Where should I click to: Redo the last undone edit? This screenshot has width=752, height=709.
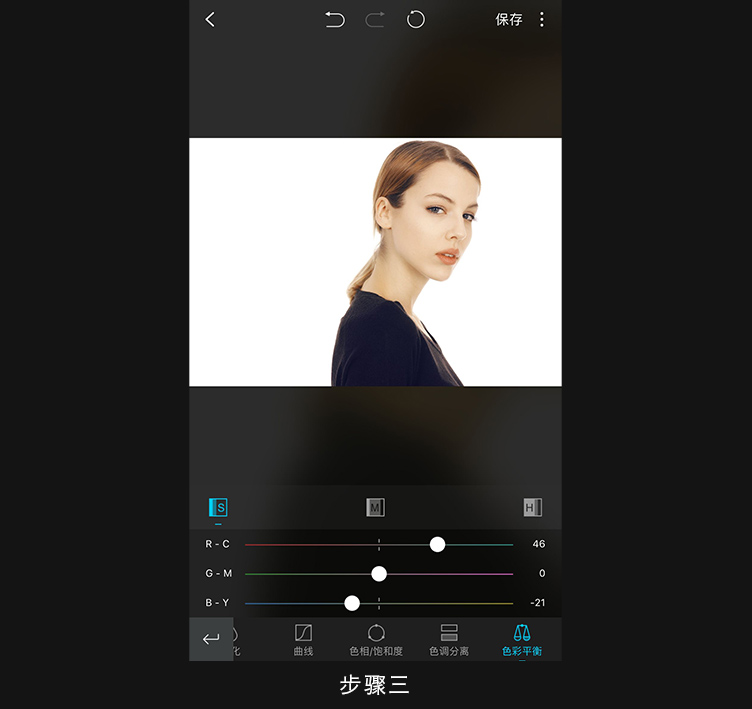(x=375, y=20)
